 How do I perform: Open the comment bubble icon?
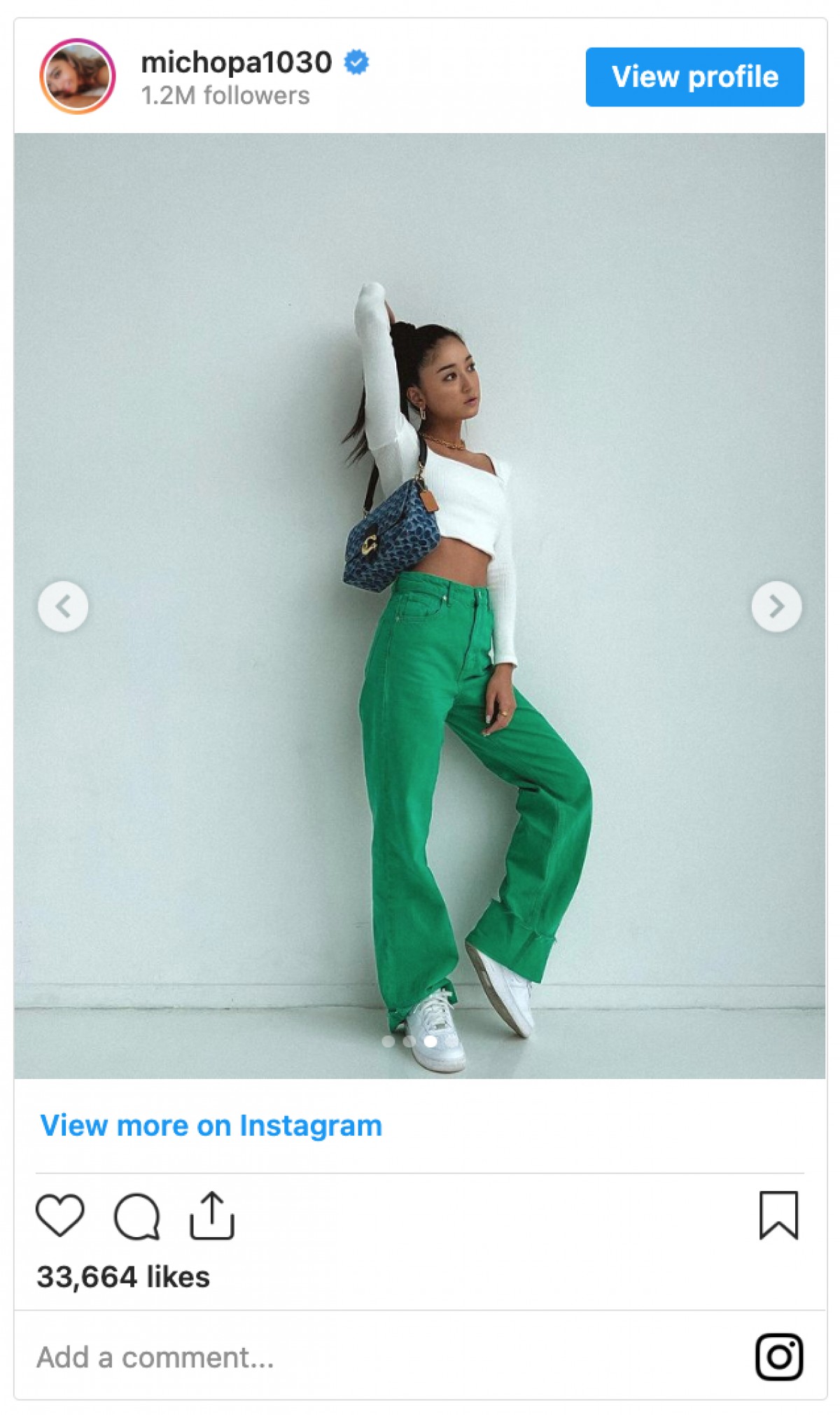(137, 1216)
